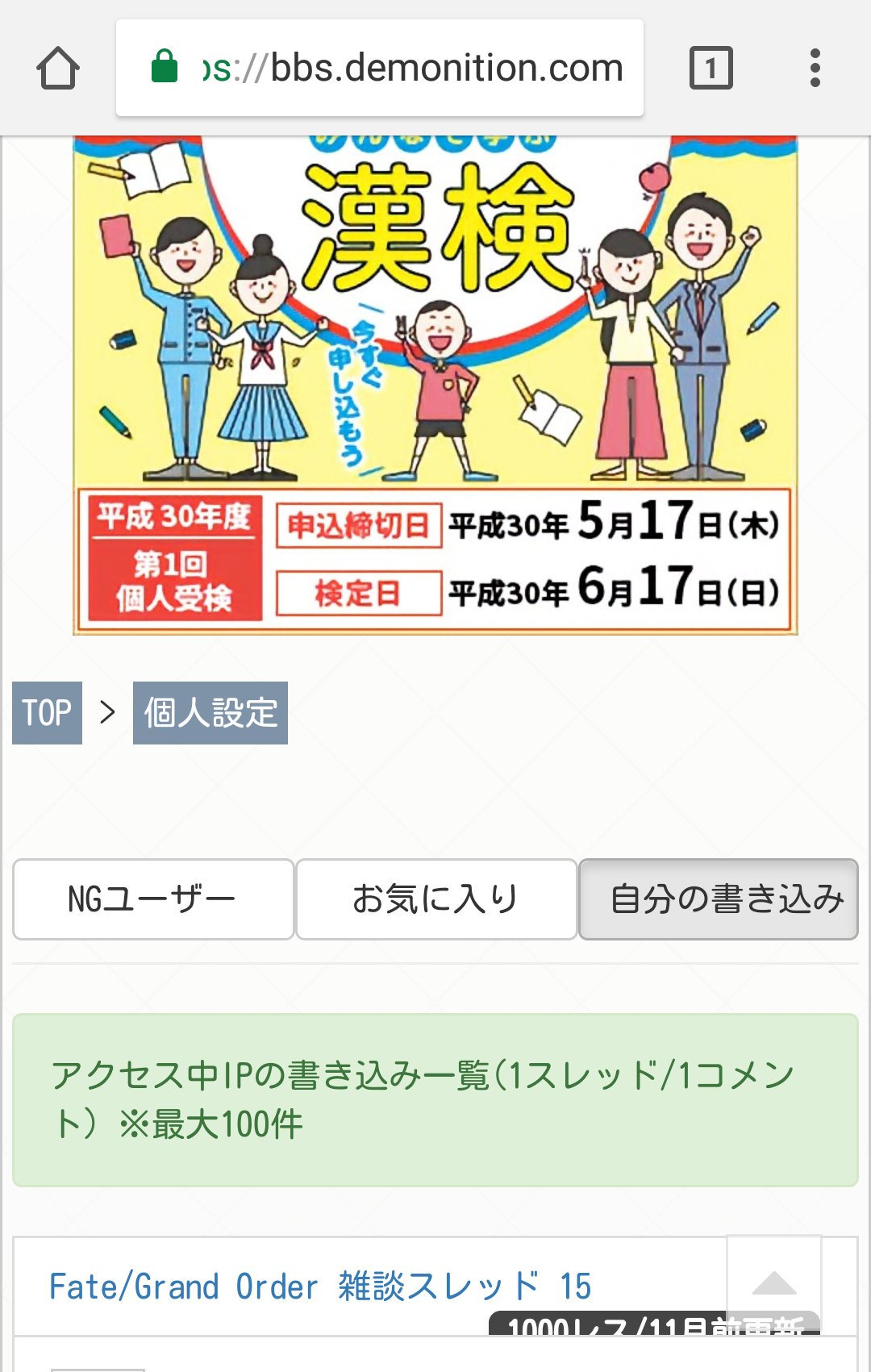
Task: Open the browser overflow menu
Action: coord(815,68)
